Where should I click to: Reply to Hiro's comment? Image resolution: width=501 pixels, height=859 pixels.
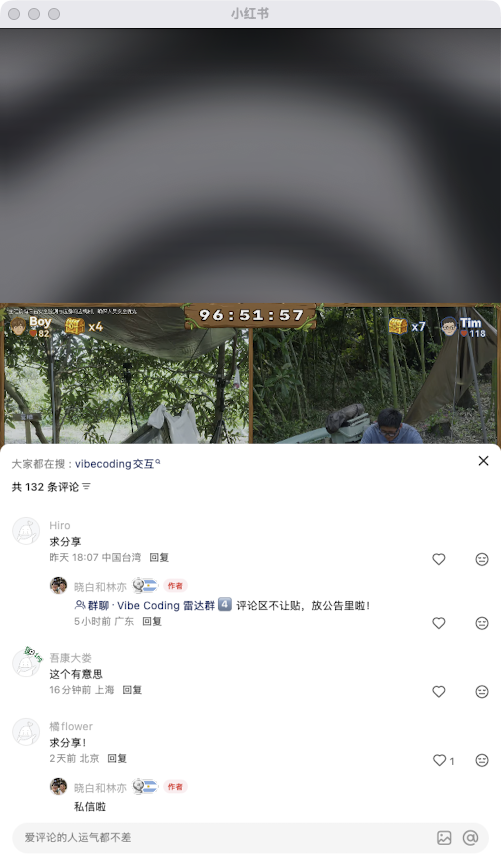pos(159,557)
